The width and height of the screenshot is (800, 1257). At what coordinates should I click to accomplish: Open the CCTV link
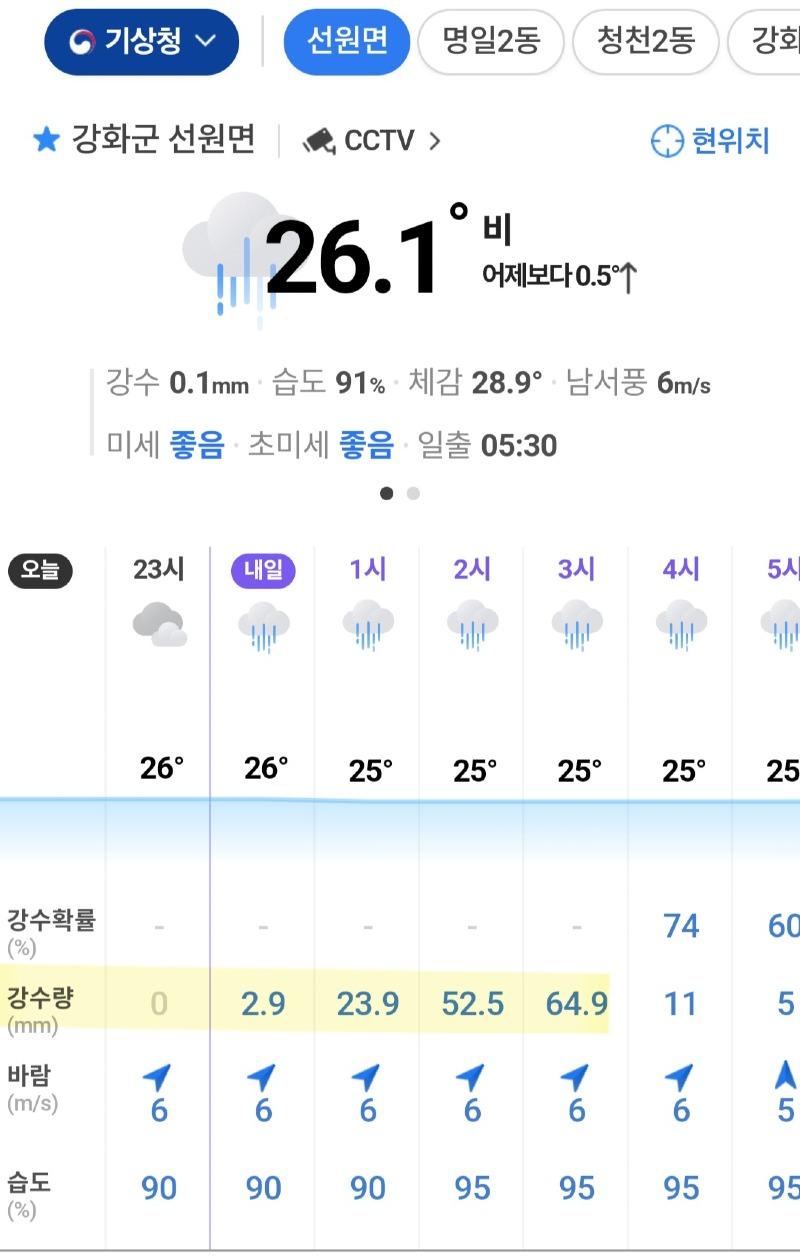coord(372,141)
